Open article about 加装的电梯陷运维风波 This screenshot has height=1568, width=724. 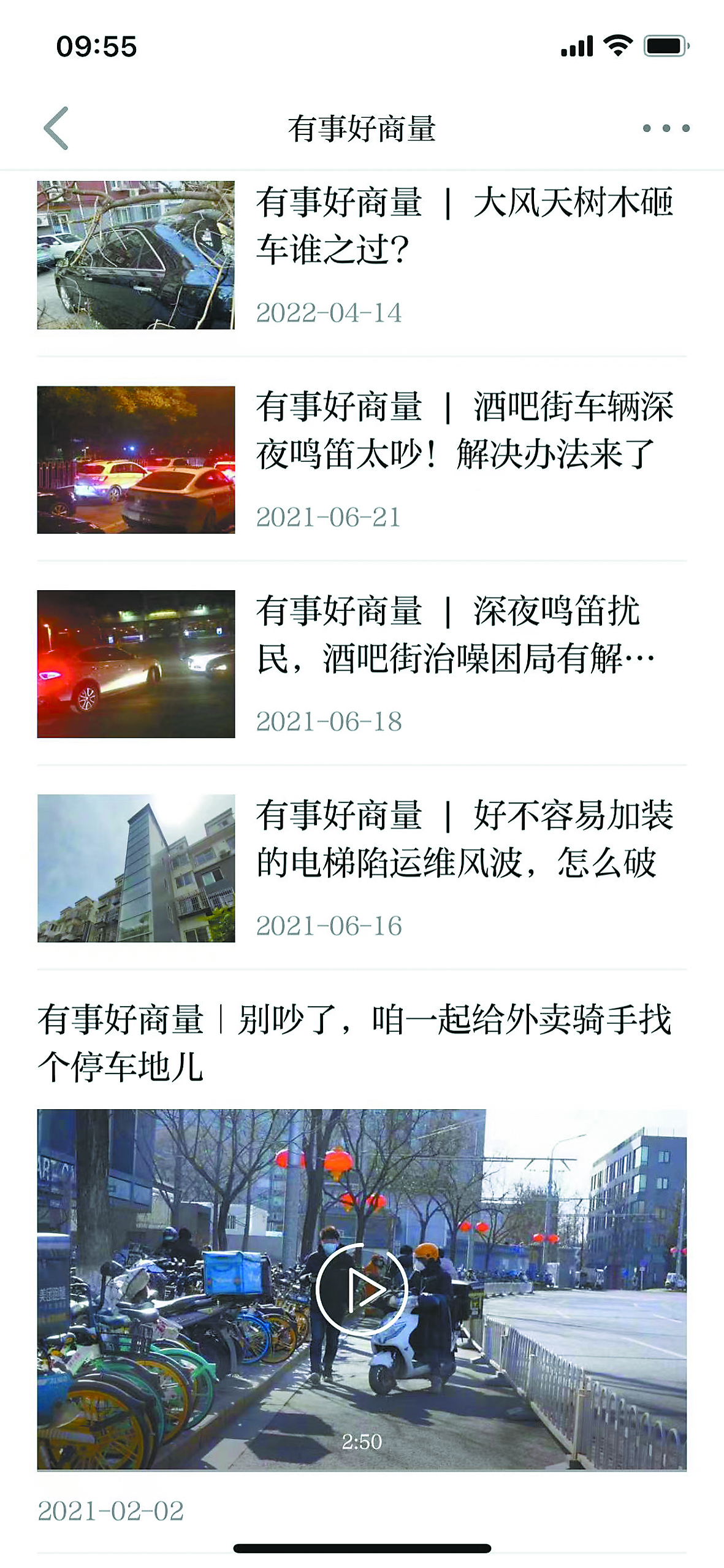tap(464, 839)
